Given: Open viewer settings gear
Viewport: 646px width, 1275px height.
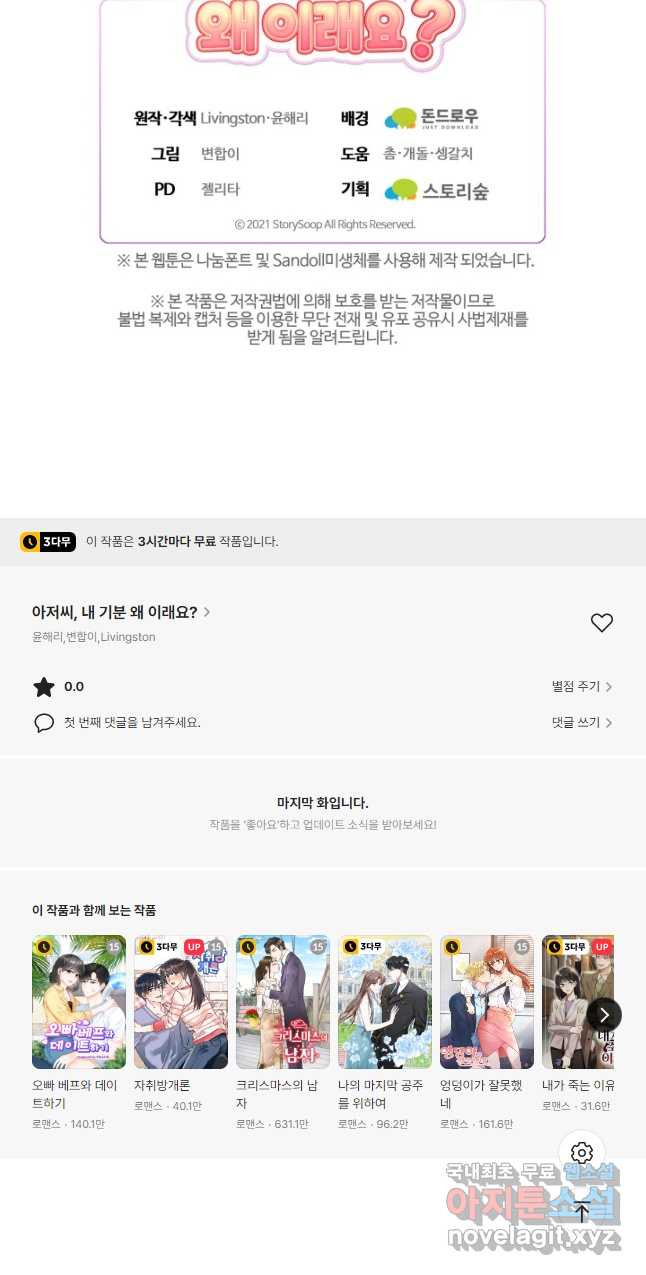Looking at the screenshot, I should [x=582, y=1153].
